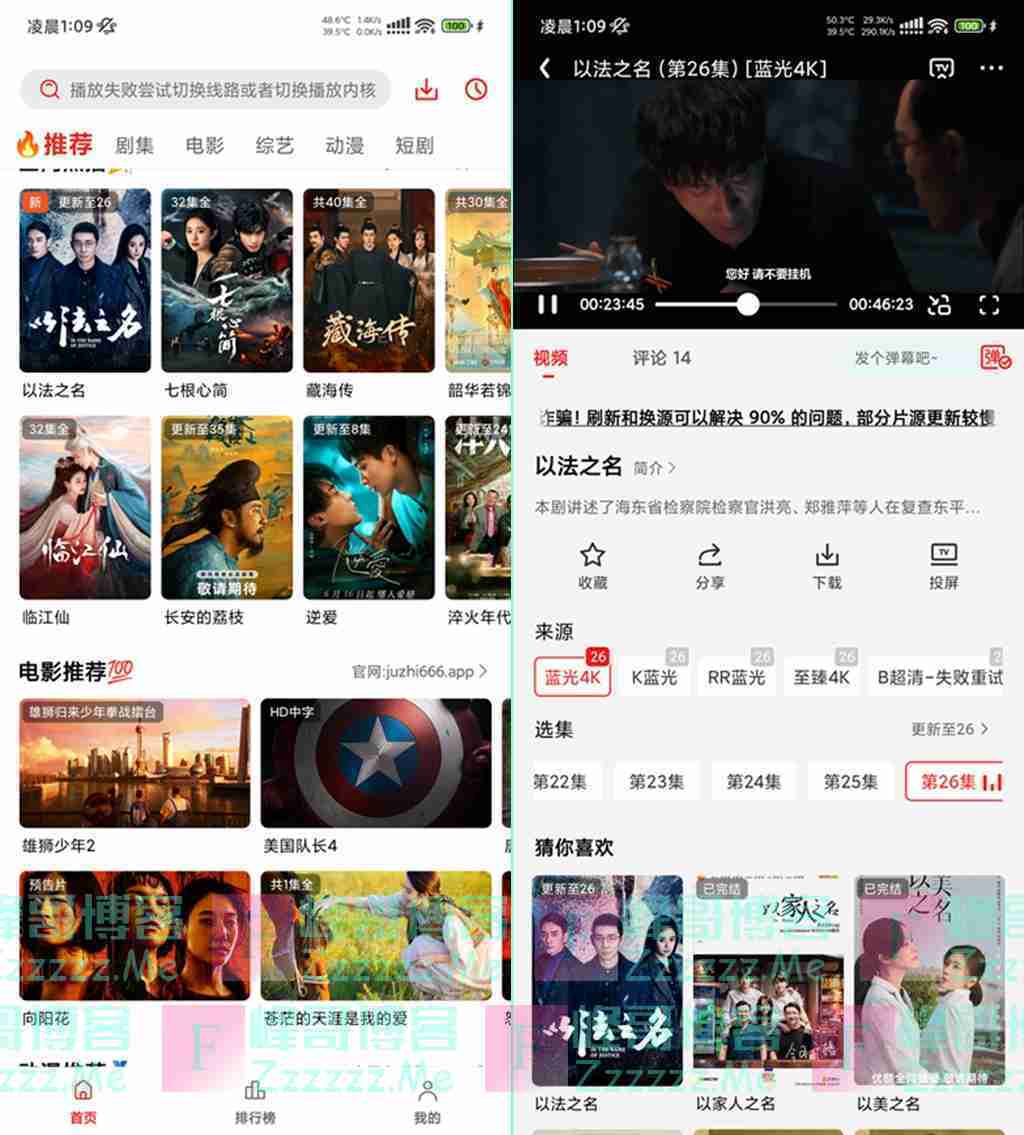Enter fullscreen mode
Screen dimensions: 1024x1135
click(x=988, y=304)
